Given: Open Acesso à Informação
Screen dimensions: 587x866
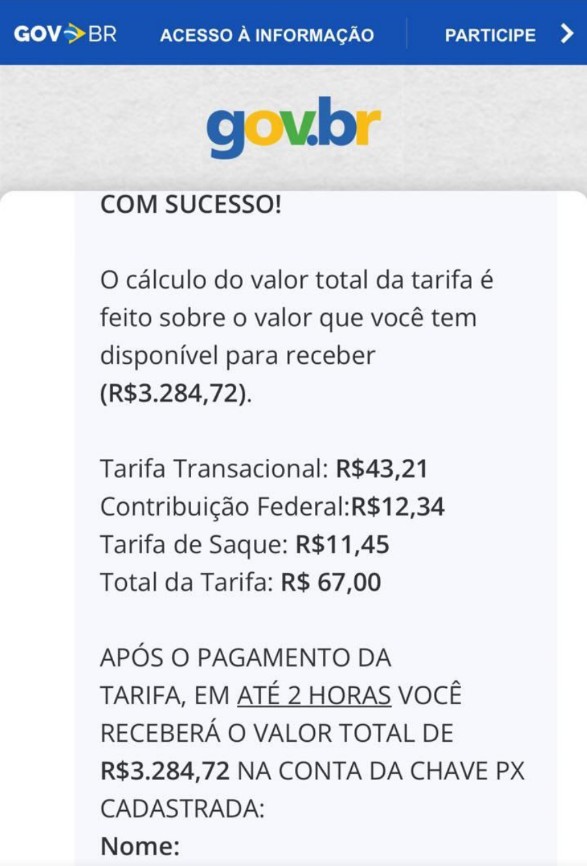Looking at the screenshot, I should [267, 35].
